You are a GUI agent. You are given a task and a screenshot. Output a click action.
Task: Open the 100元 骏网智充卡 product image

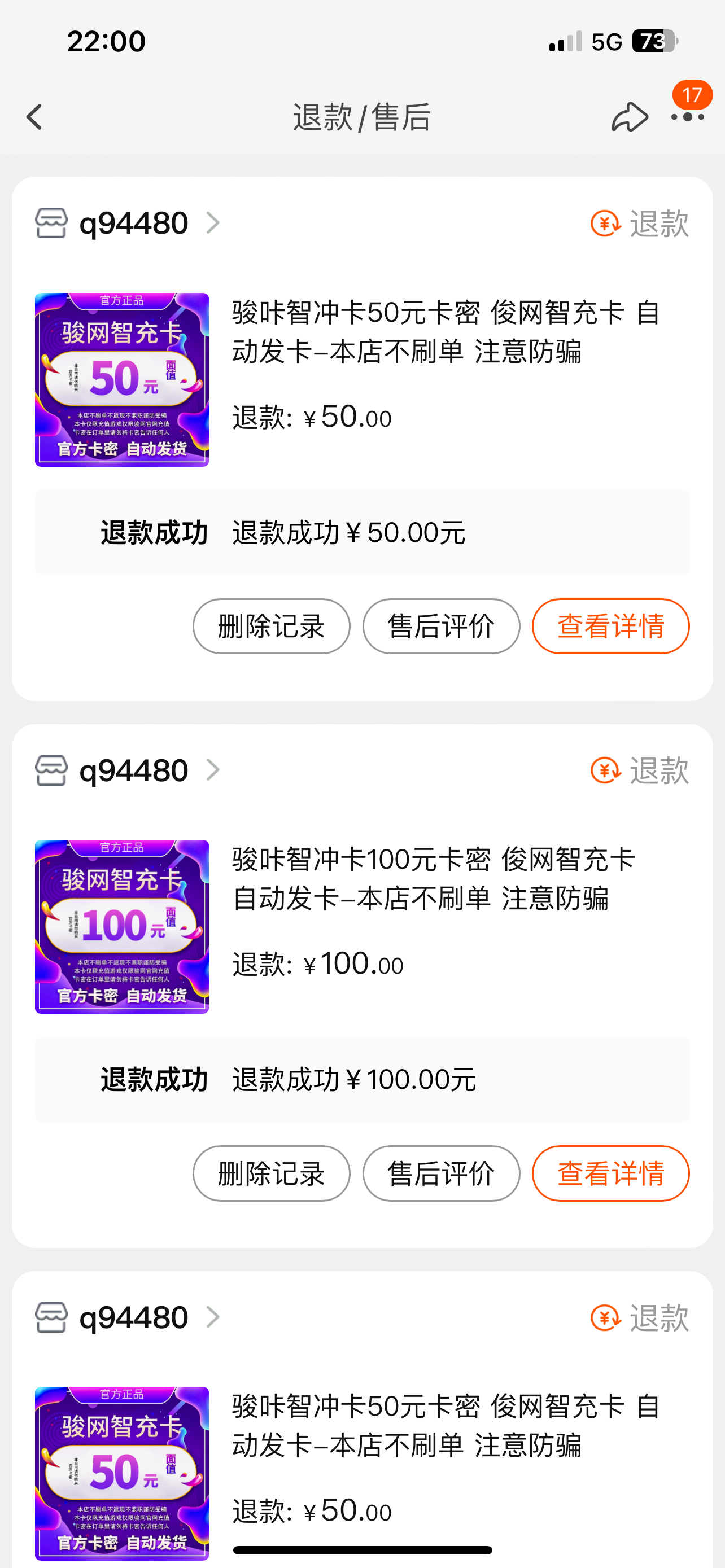point(122,926)
